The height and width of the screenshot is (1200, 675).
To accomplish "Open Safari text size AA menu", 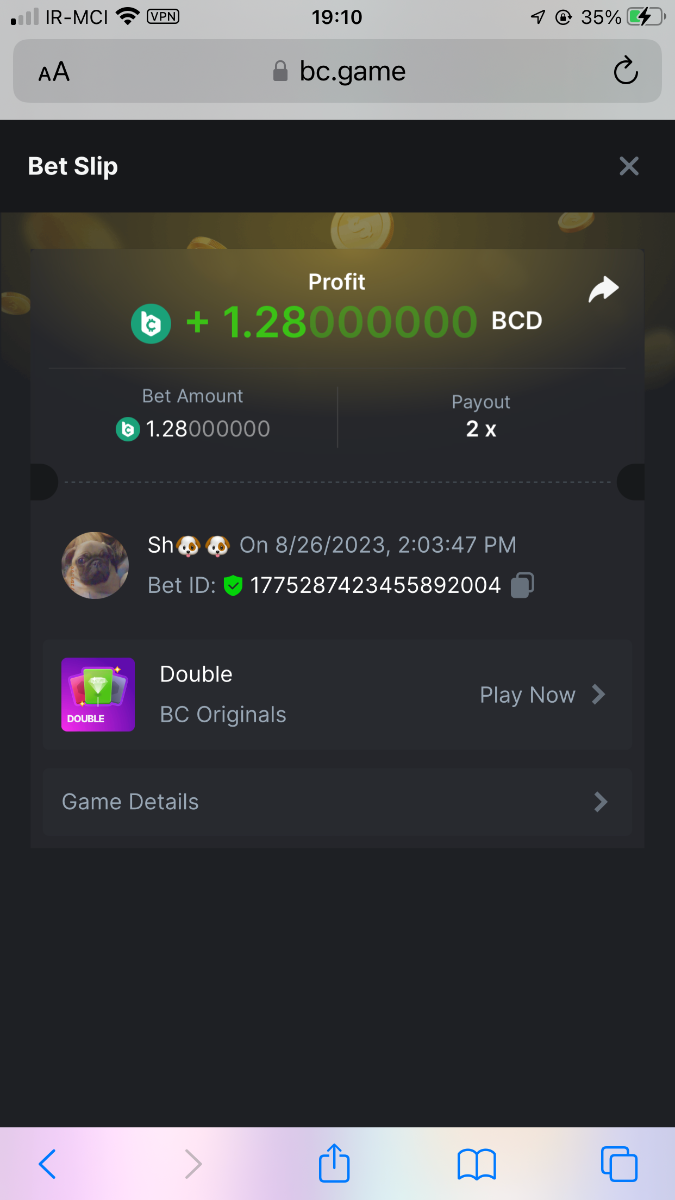I will 54,71.
